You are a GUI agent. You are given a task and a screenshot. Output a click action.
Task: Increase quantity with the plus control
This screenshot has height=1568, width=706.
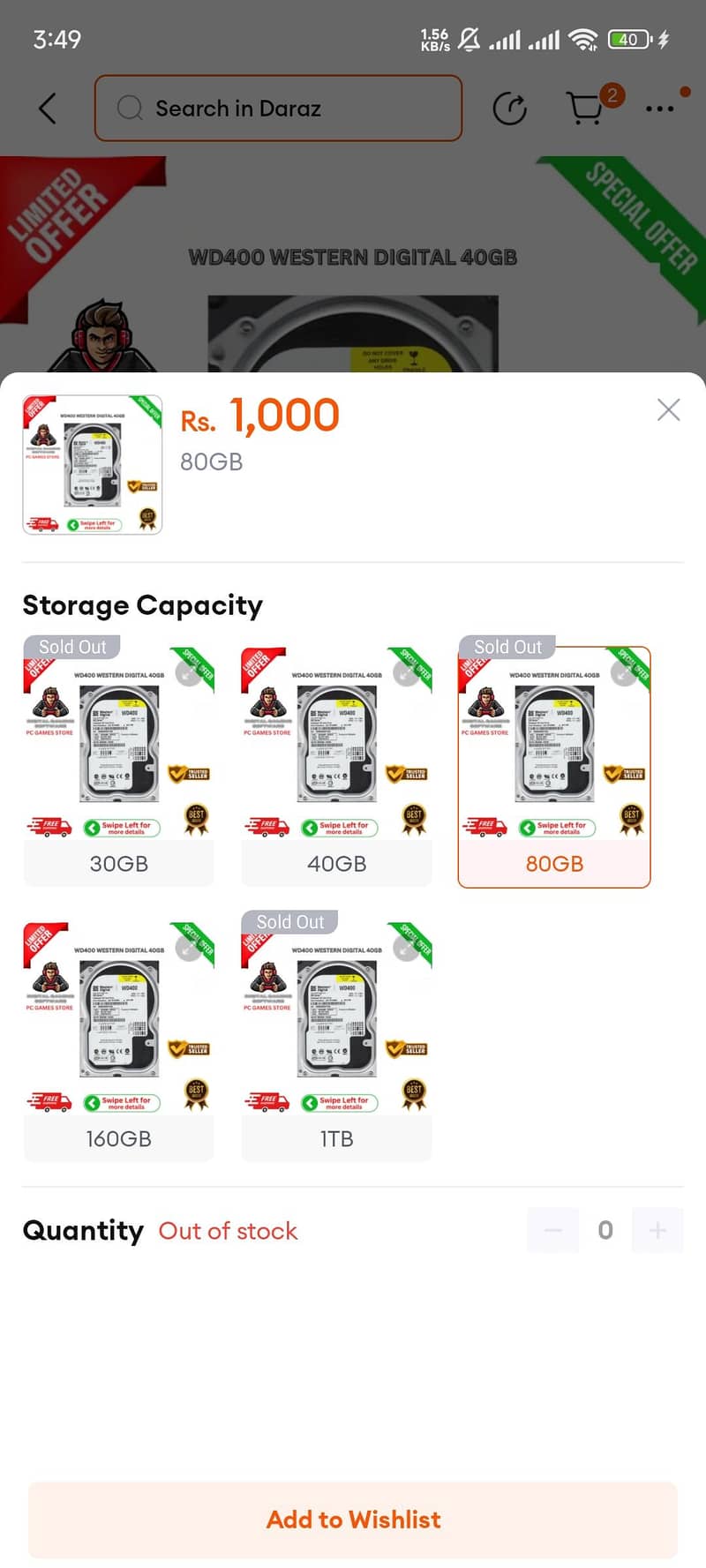click(657, 1230)
